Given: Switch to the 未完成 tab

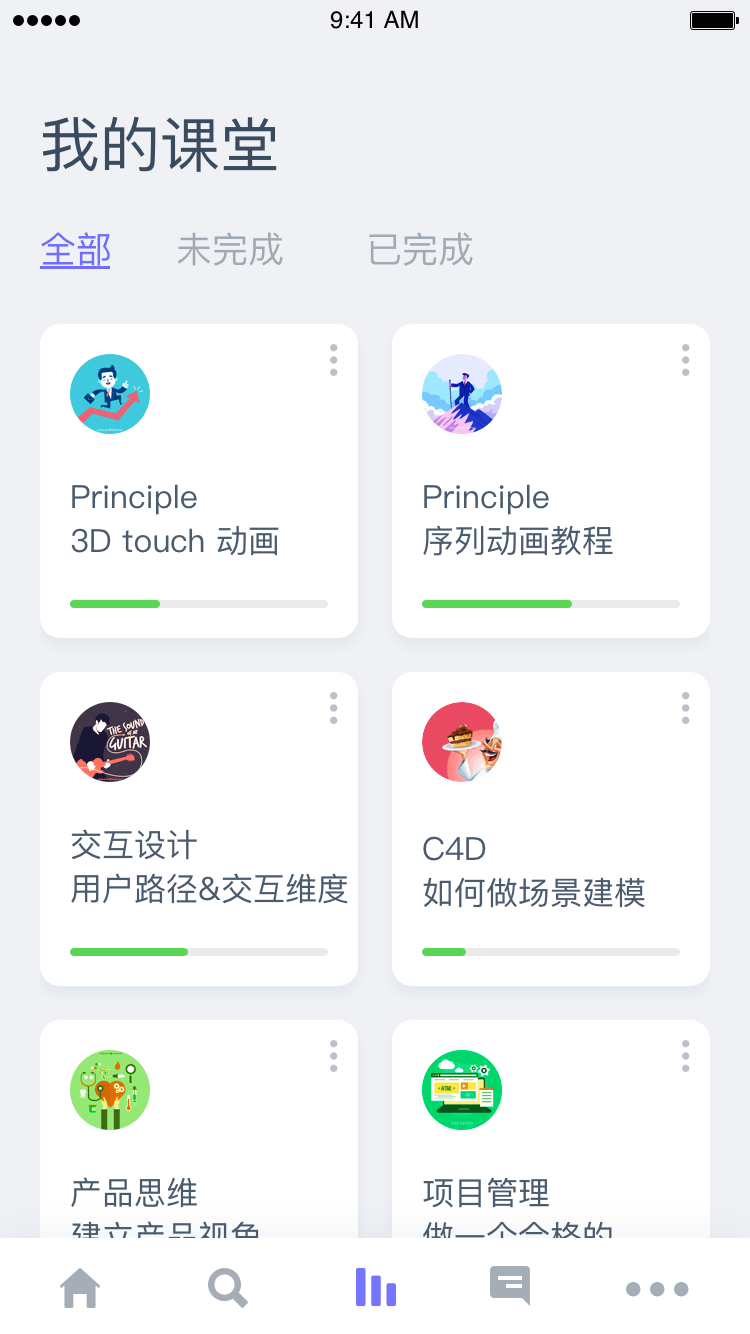Looking at the screenshot, I should pos(229,252).
